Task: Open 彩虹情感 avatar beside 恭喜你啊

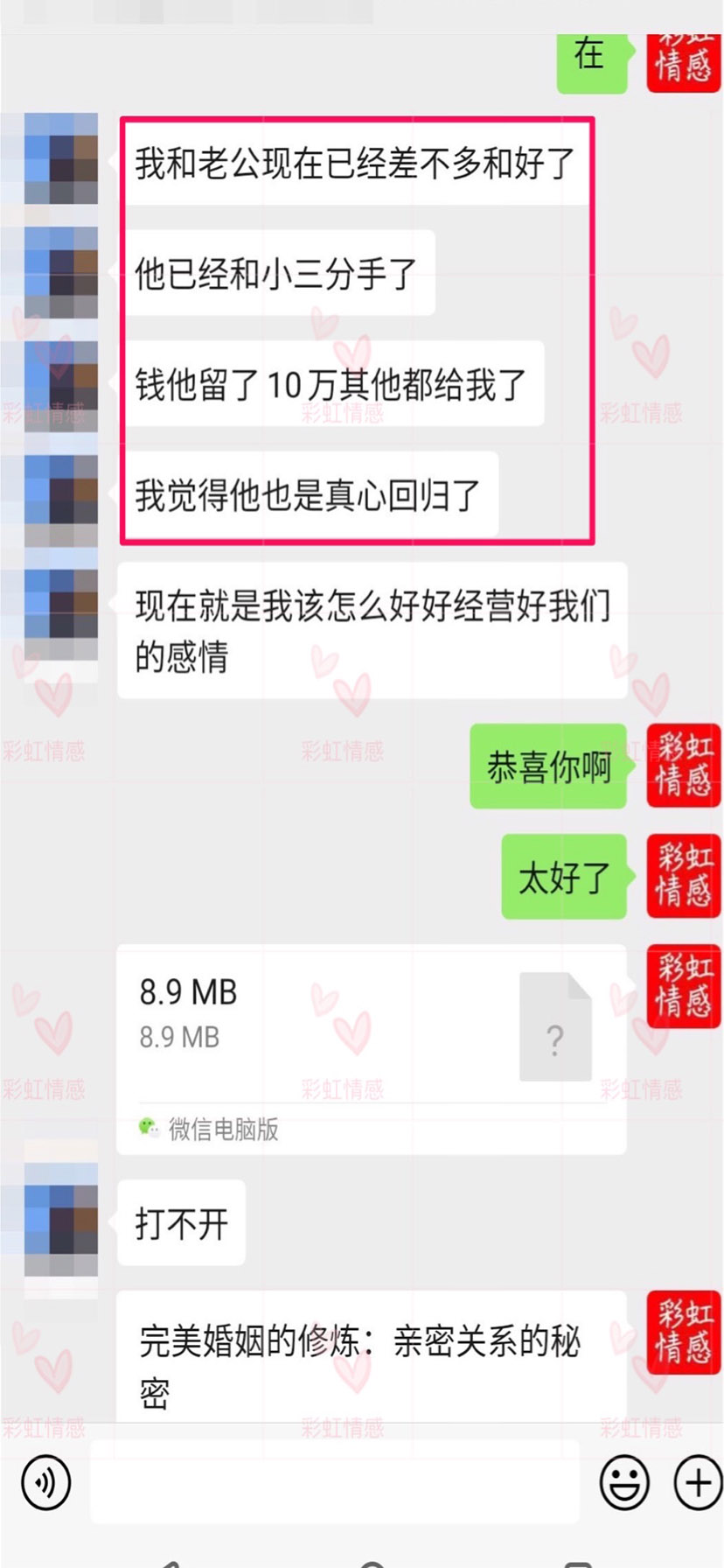Action: pos(683,766)
